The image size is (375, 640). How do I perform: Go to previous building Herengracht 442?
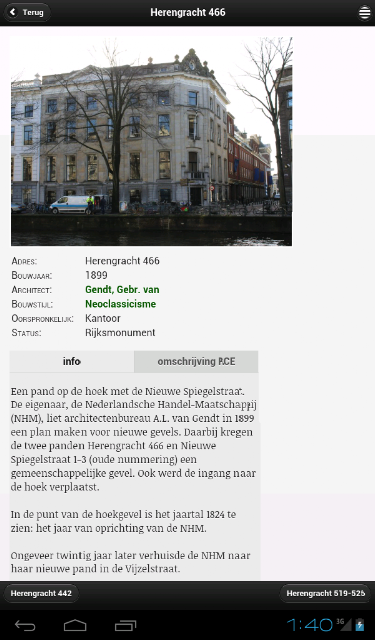41,593
